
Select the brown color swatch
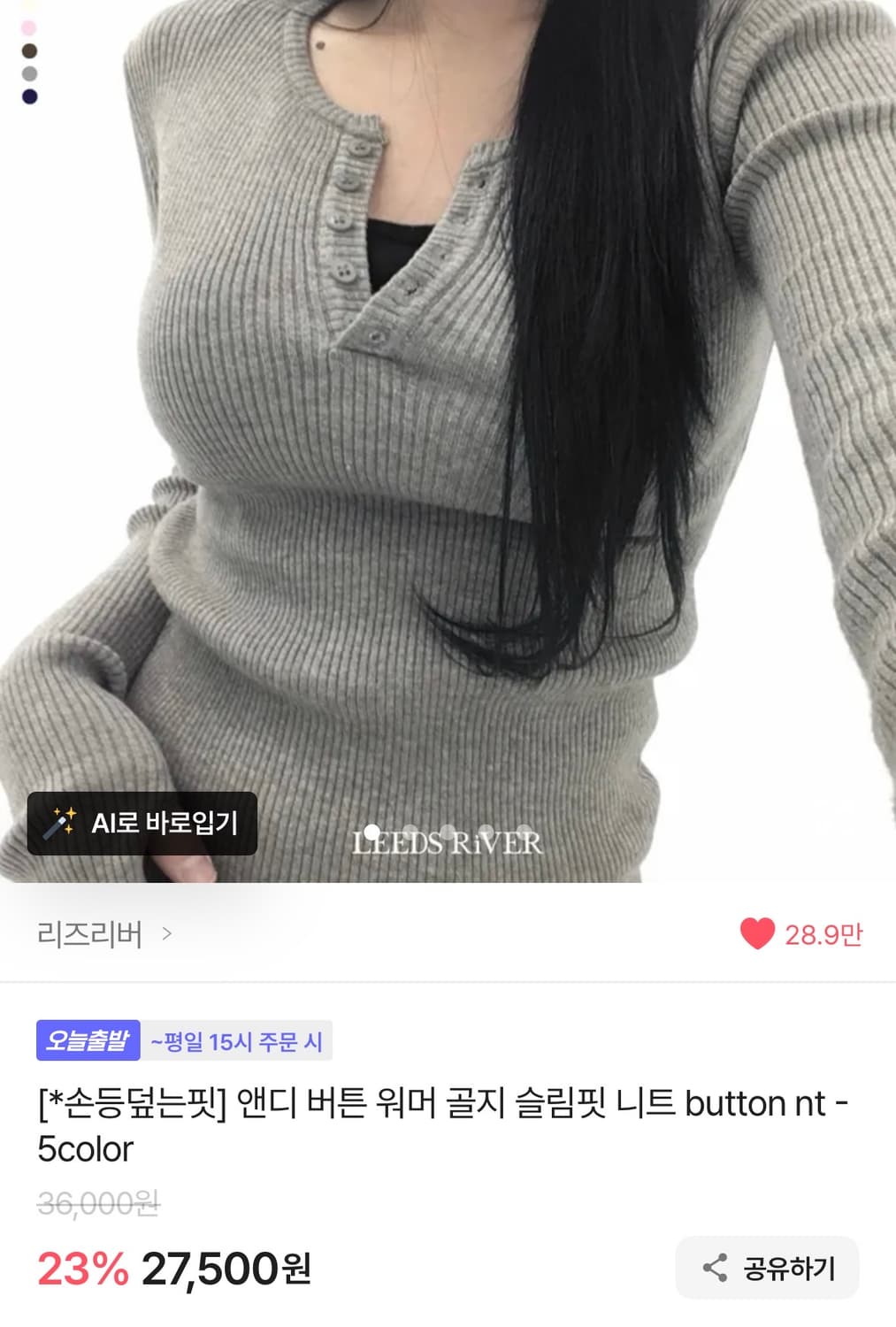tap(29, 51)
